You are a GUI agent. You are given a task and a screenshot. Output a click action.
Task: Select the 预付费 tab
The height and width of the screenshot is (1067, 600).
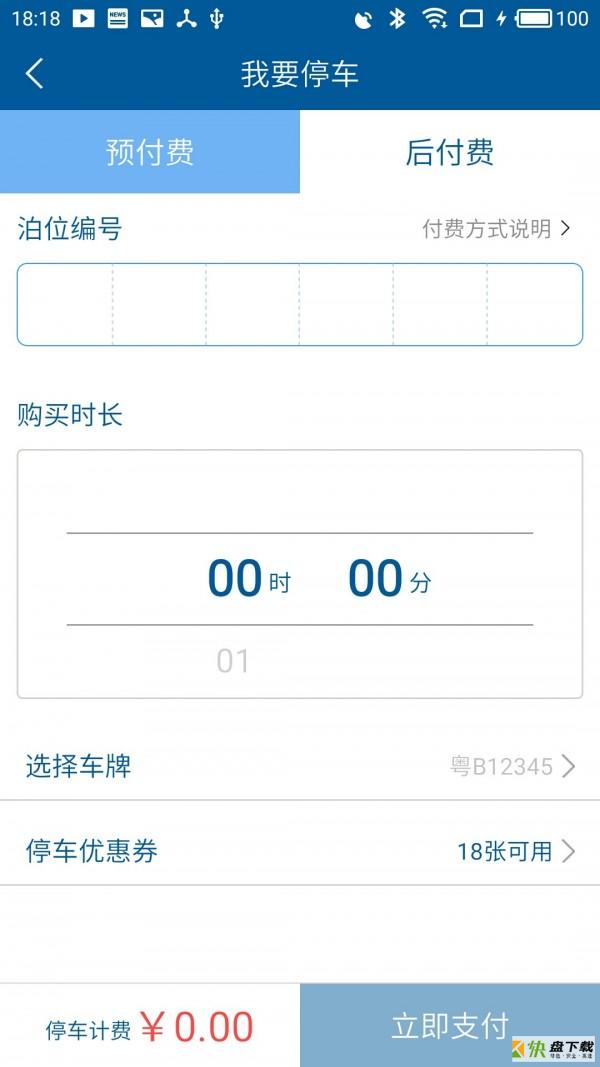150,152
